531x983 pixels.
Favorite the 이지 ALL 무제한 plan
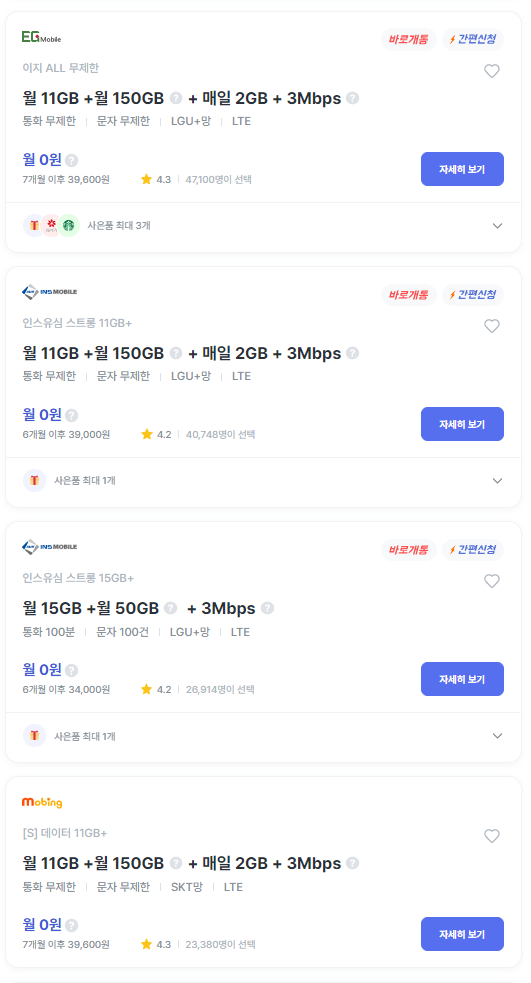tap(492, 71)
